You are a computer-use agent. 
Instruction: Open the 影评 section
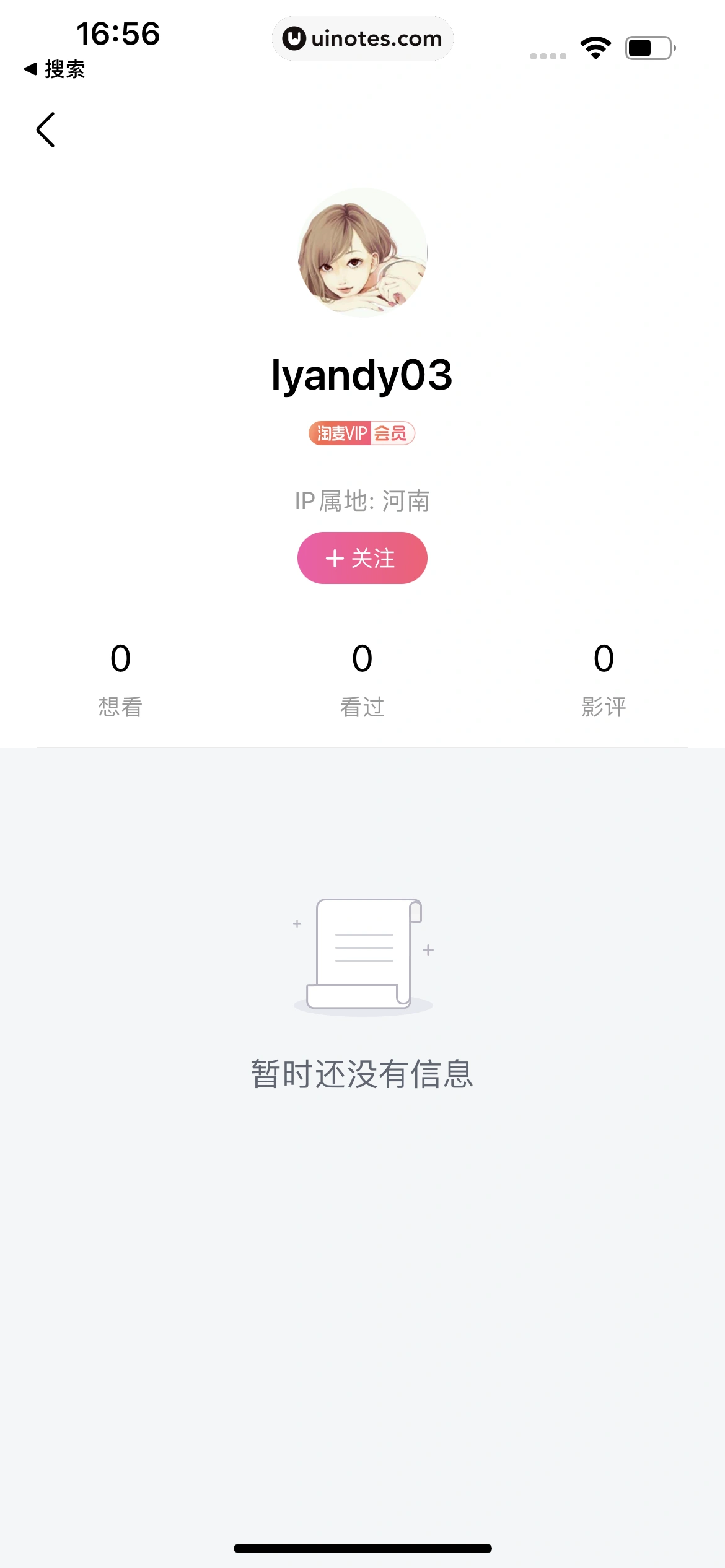click(x=604, y=706)
